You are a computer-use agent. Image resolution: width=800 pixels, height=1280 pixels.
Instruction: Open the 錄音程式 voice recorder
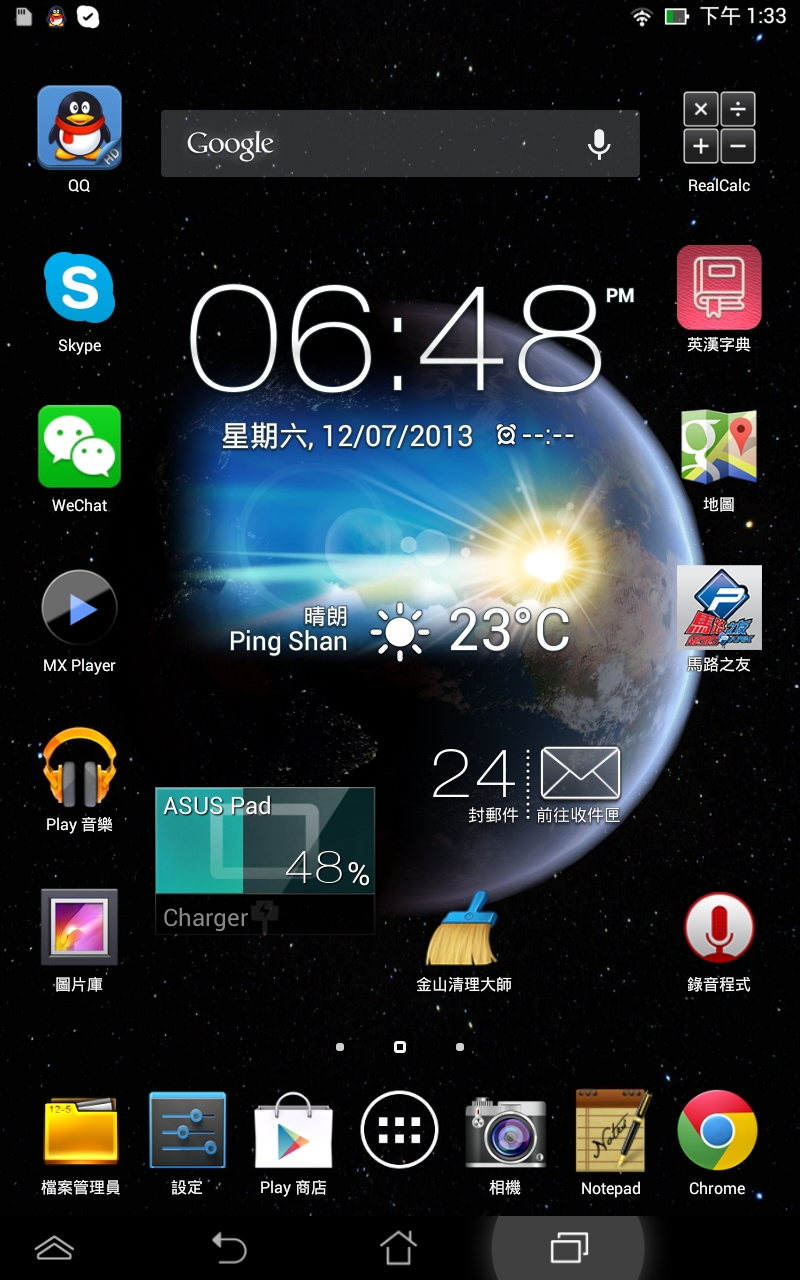(719, 928)
